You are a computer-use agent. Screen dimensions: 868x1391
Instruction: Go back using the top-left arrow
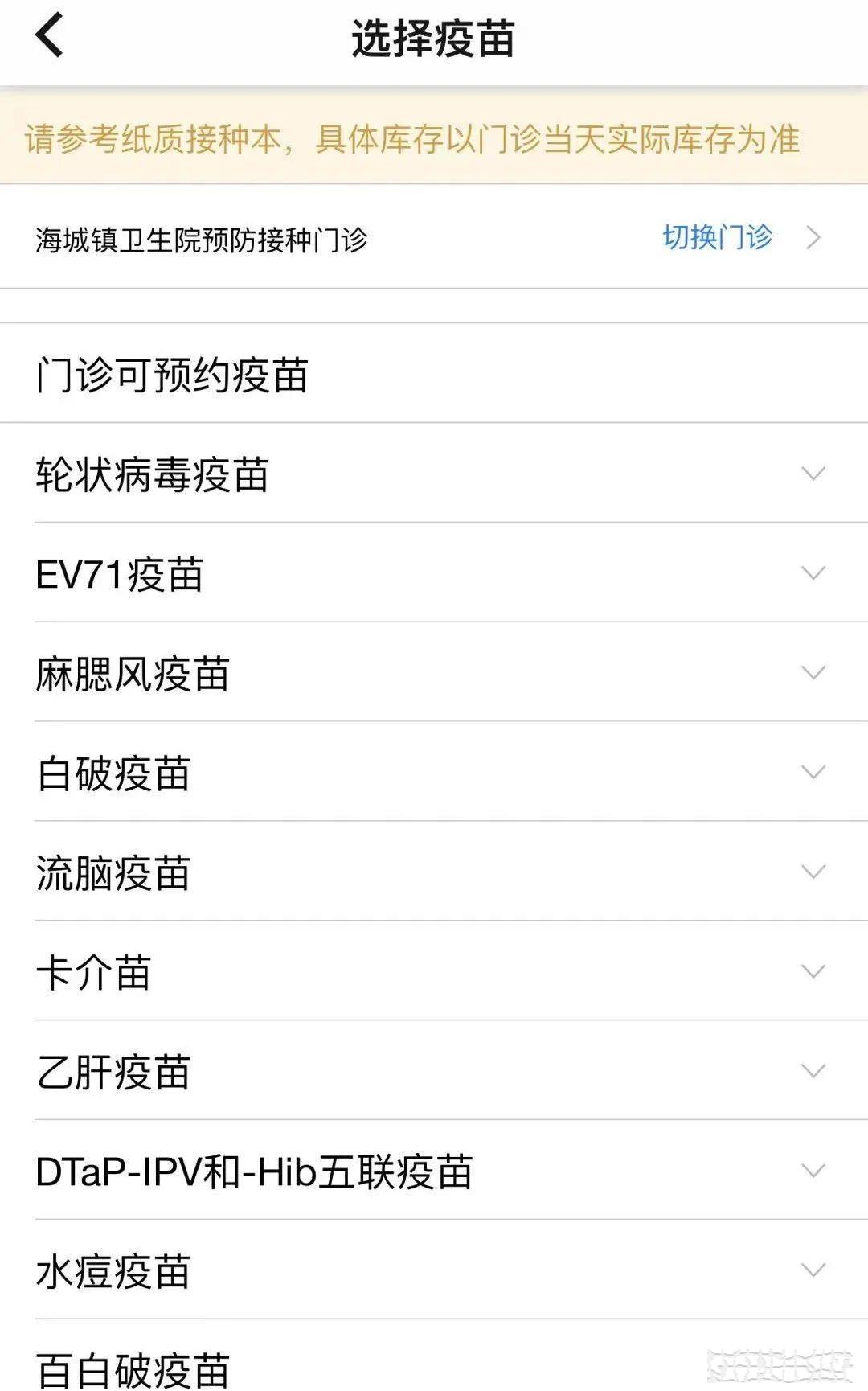click(x=49, y=37)
